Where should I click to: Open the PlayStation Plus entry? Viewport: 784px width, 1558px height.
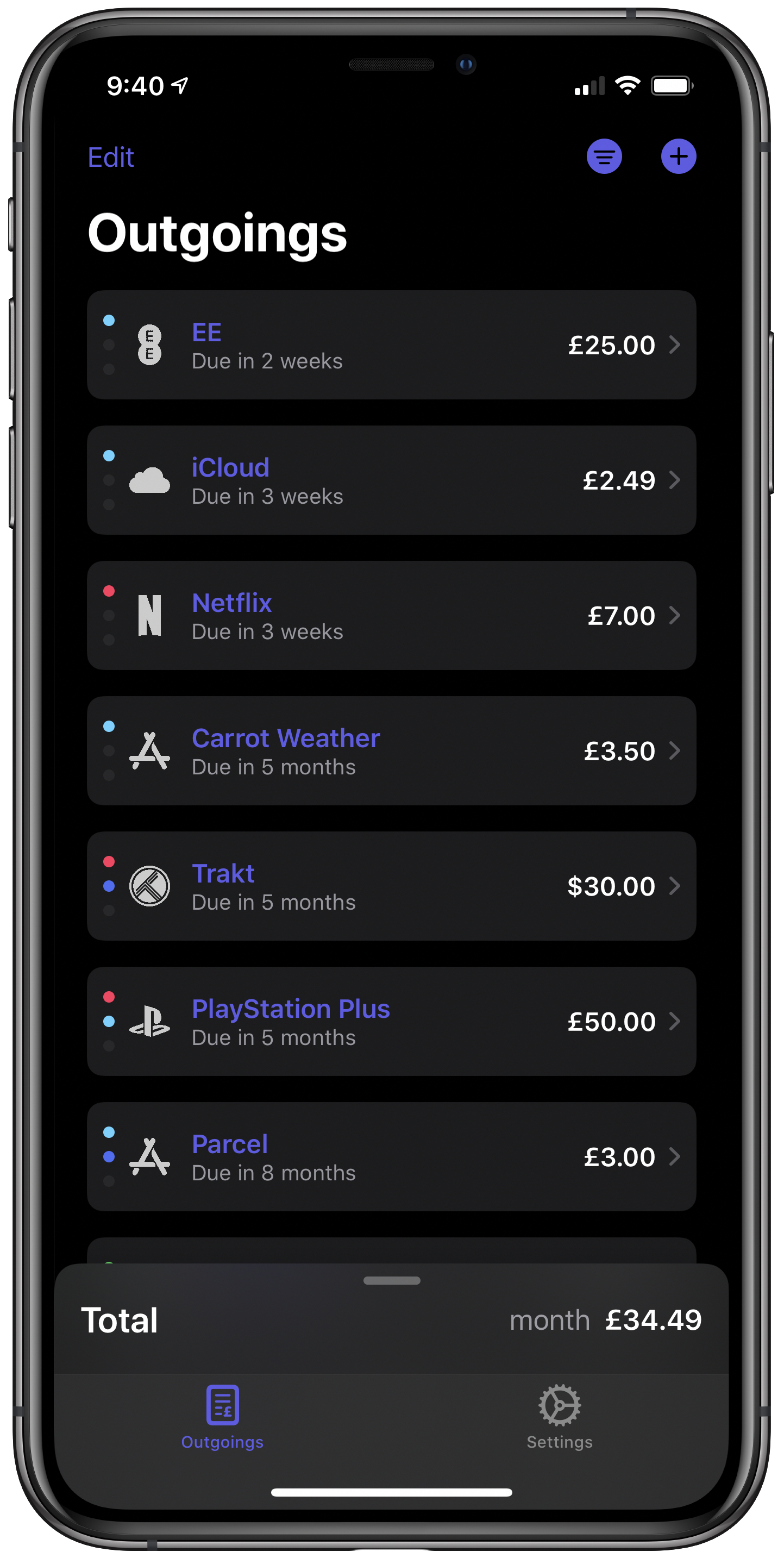(391, 1022)
